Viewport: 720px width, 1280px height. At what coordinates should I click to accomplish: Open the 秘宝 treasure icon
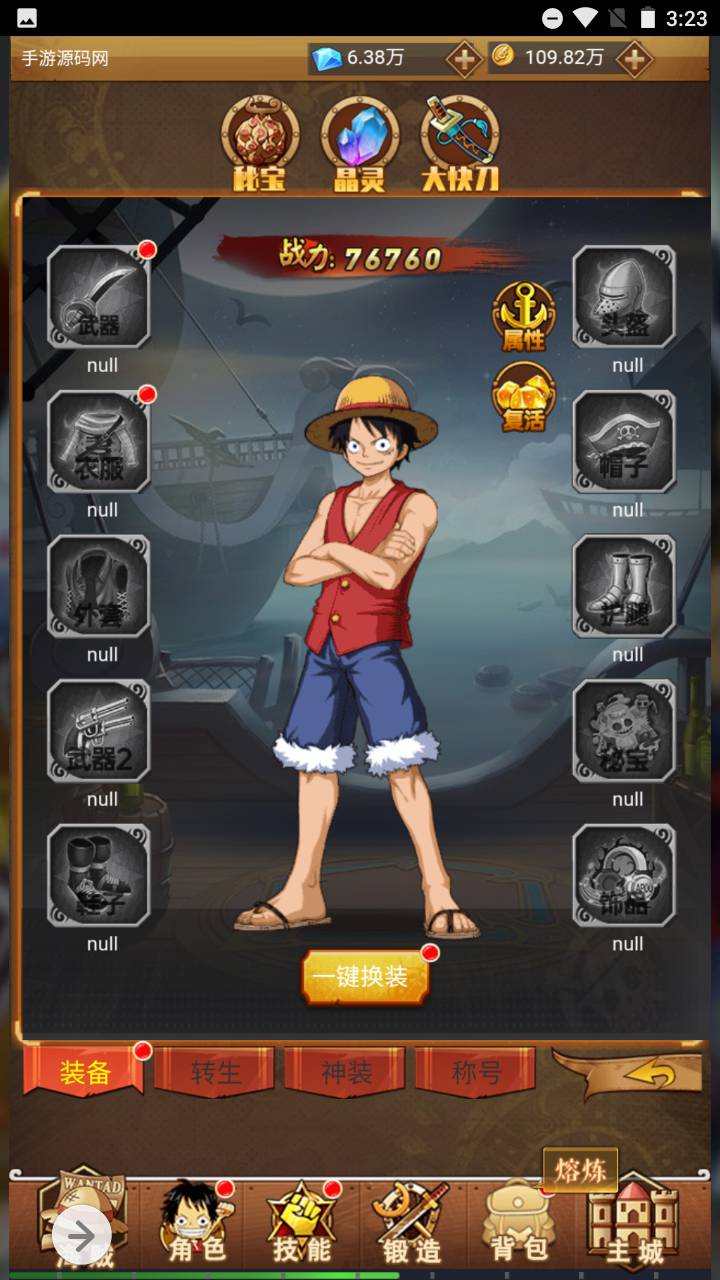[x=260, y=141]
